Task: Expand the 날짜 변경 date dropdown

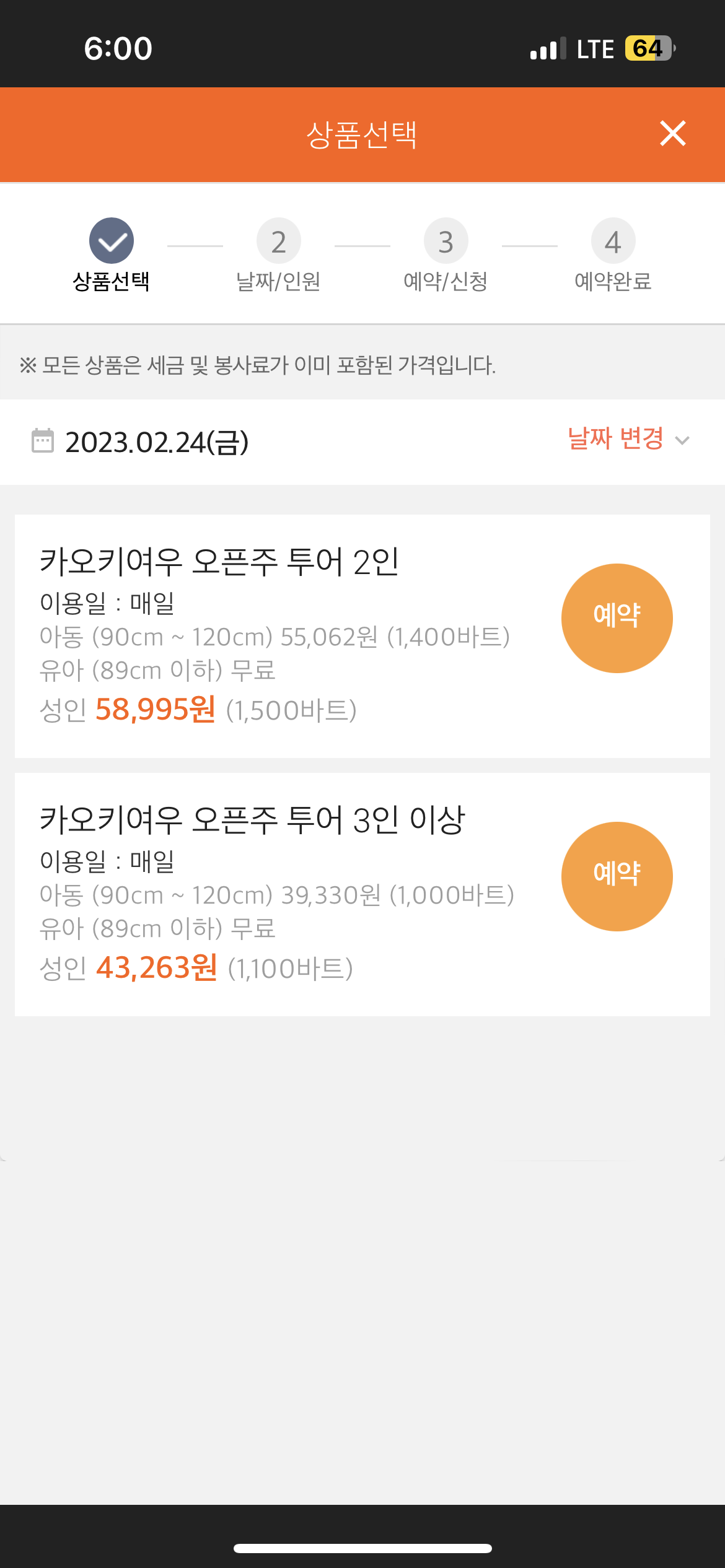Action: (x=628, y=439)
